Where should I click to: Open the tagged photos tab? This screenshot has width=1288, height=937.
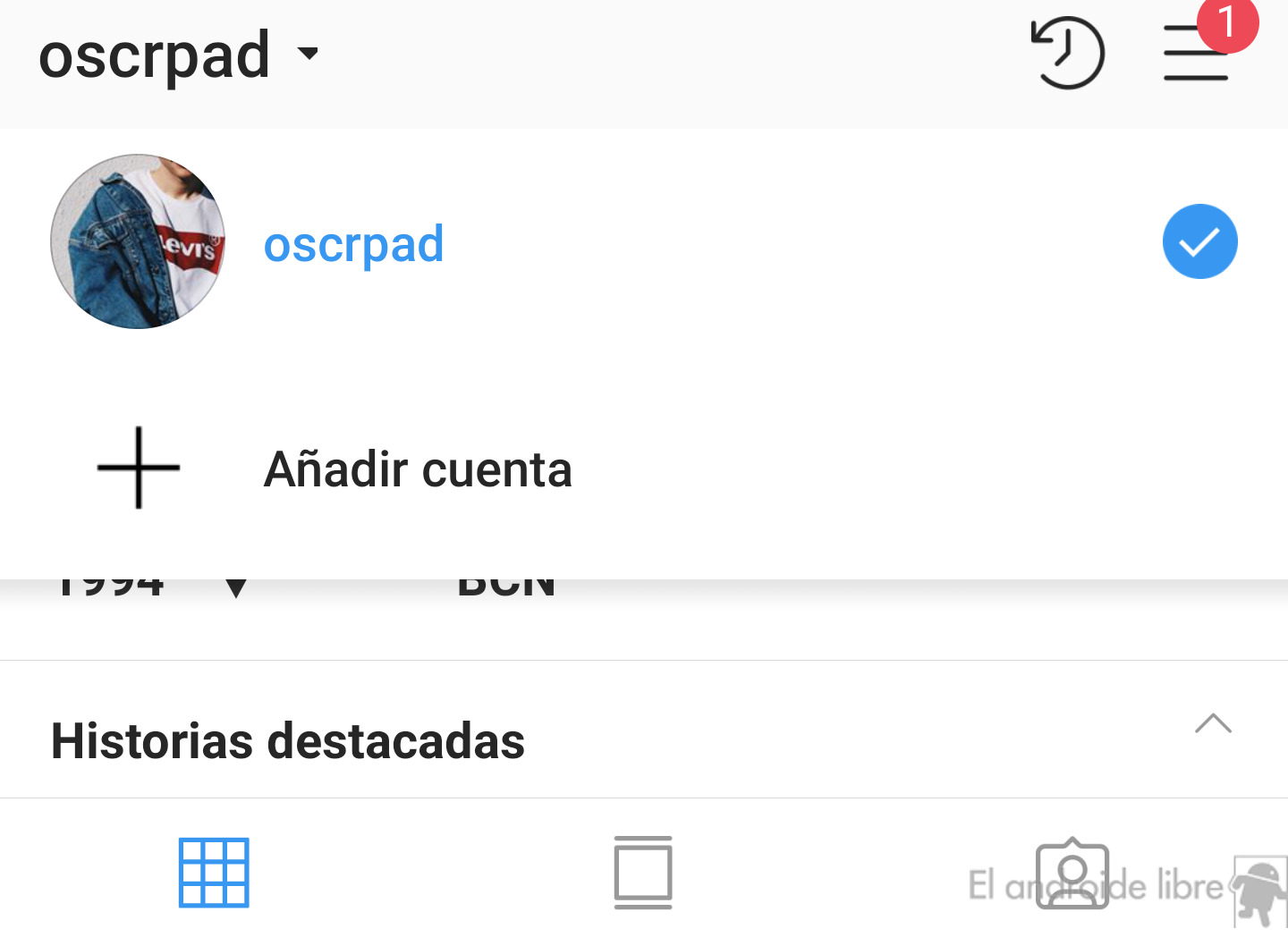(x=1072, y=874)
